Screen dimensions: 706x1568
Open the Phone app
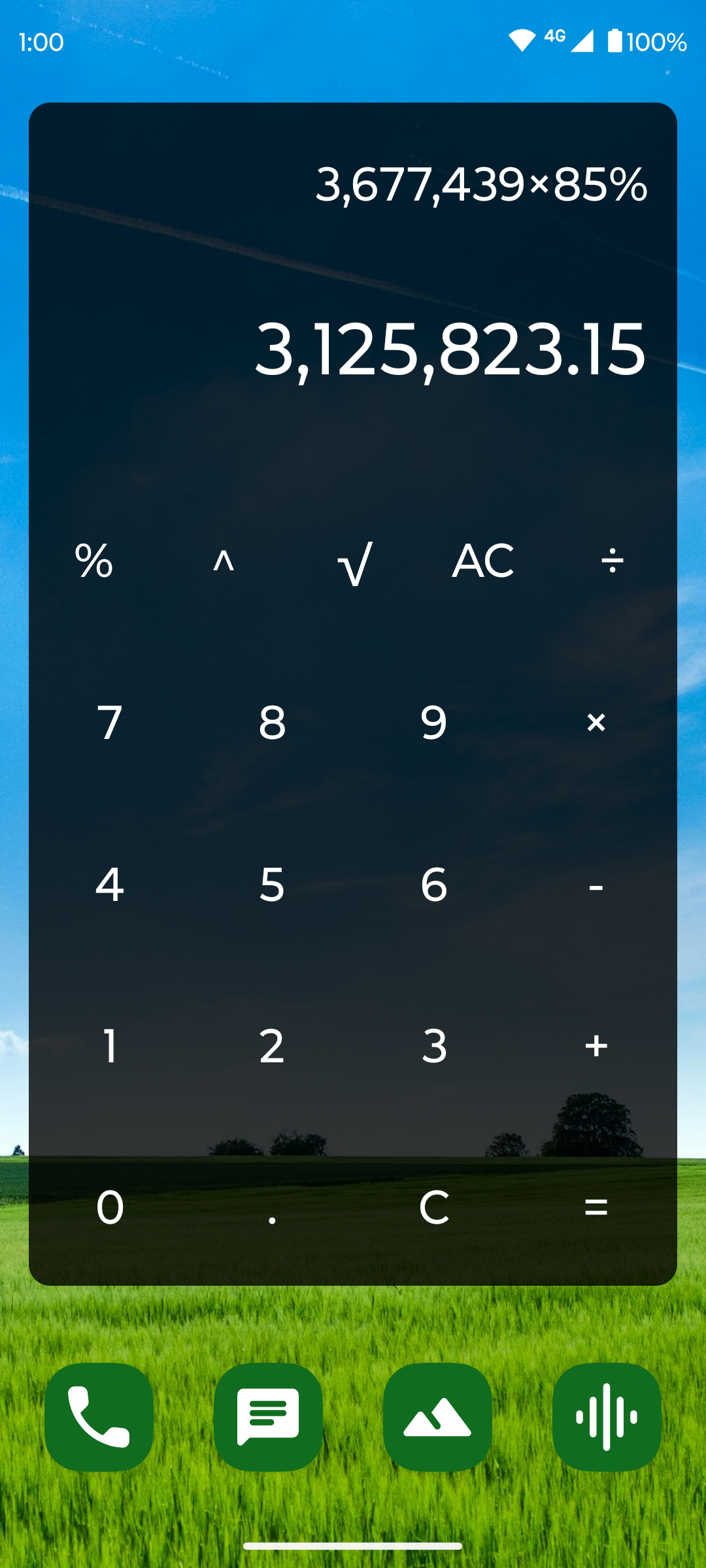99,1418
